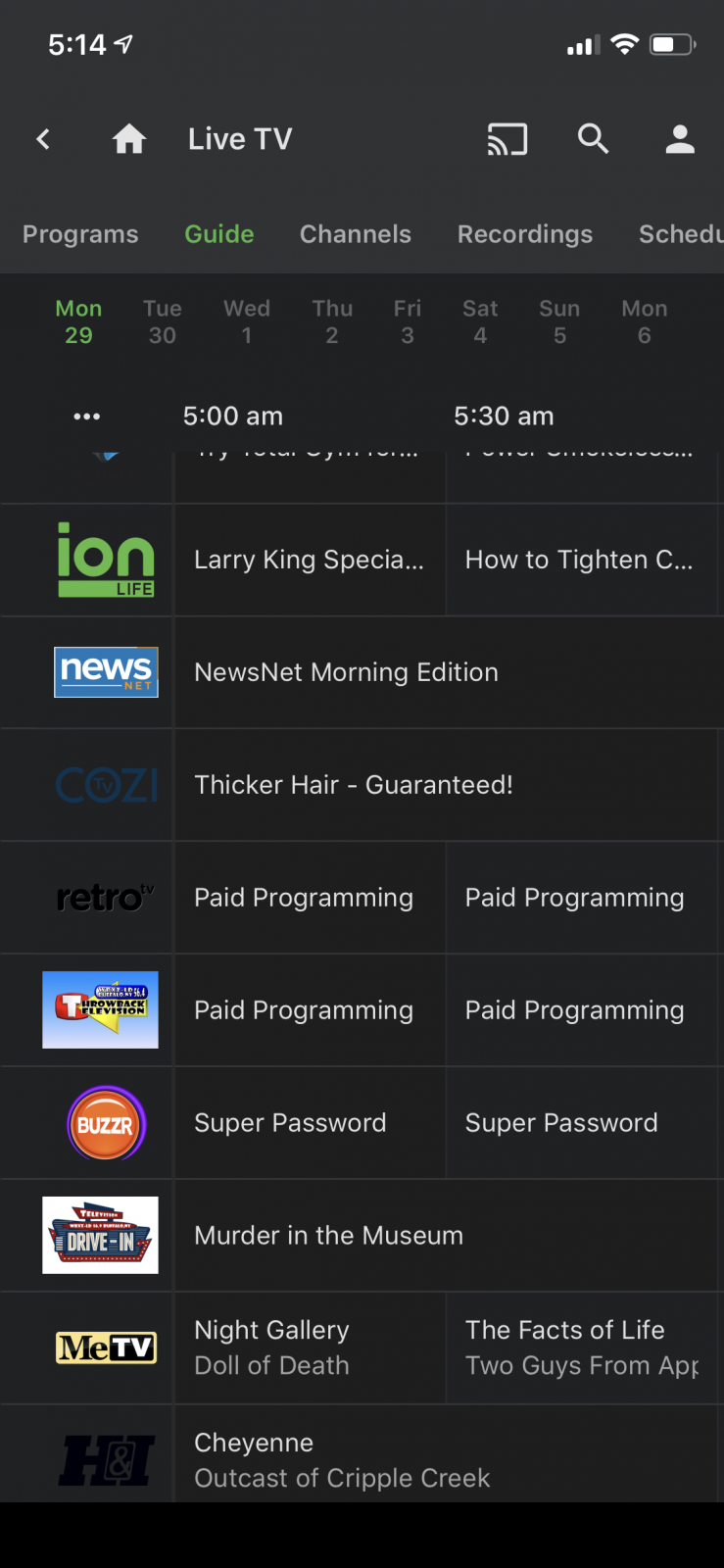Open the three-dot guide options menu
The image size is (724, 1568).
86,416
